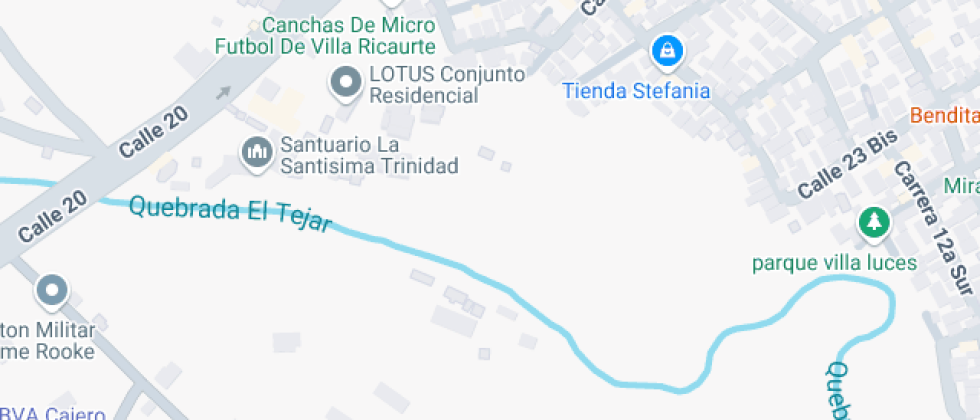View the parque villa luces park pin
The image size is (980, 420).
[874, 223]
